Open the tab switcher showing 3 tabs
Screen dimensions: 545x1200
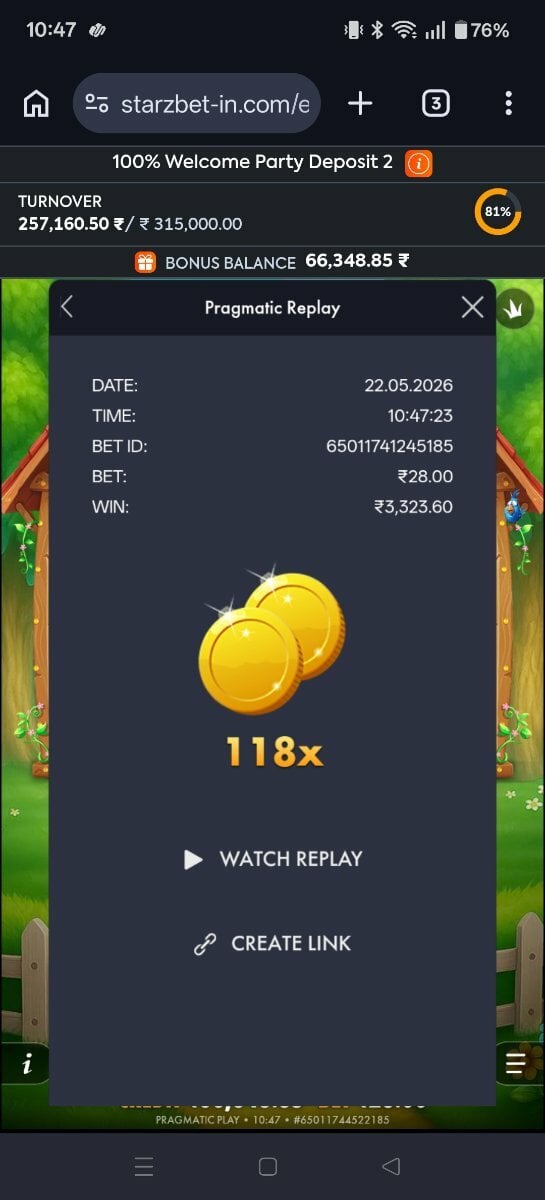[435, 103]
